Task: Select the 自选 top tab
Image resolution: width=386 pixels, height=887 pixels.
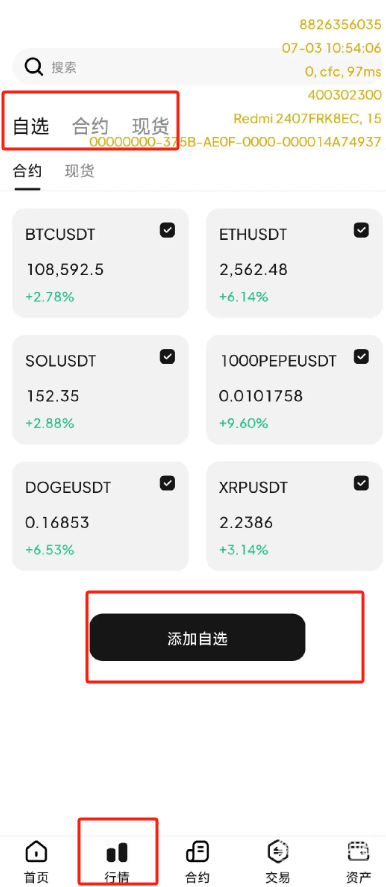Action: coord(31,126)
